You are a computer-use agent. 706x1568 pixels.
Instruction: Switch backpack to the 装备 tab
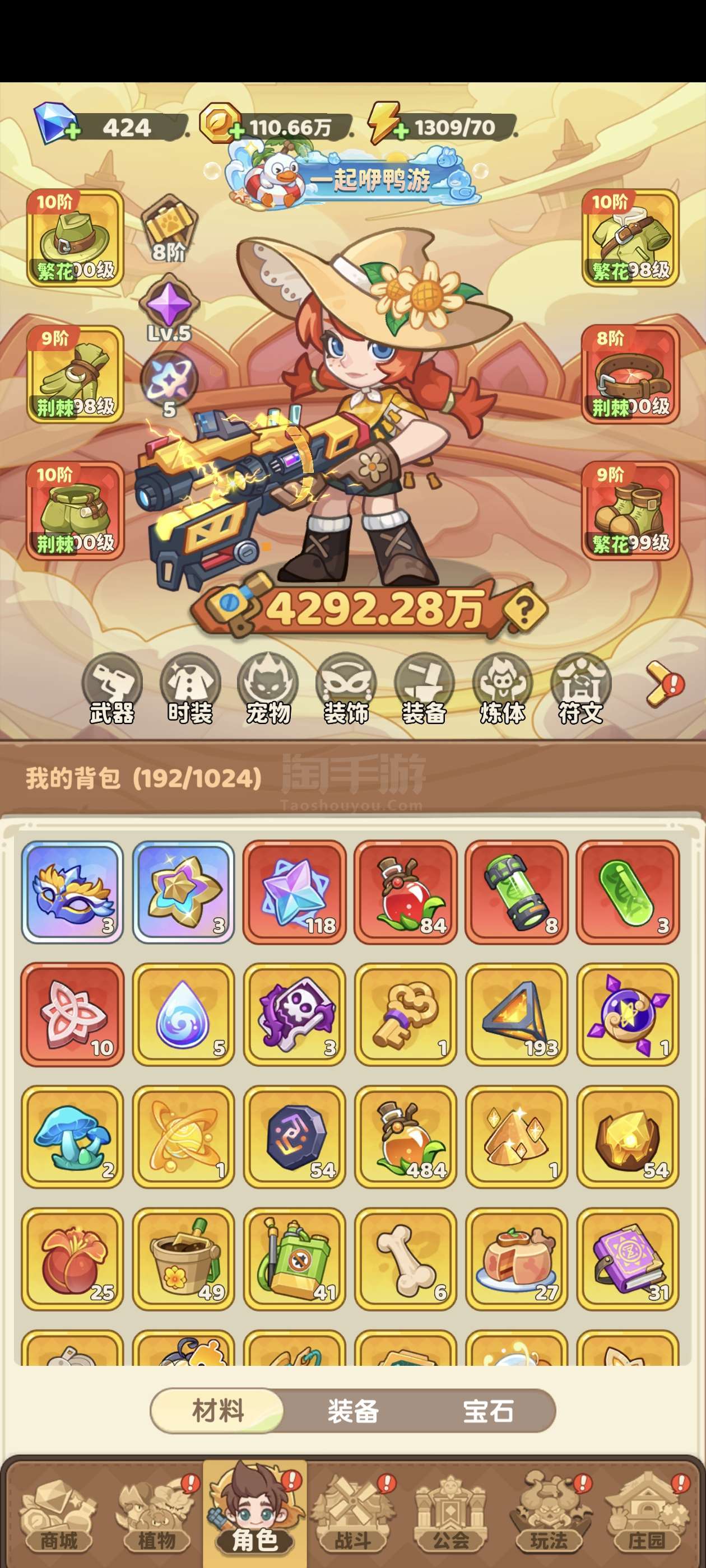pyautogui.click(x=352, y=1410)
